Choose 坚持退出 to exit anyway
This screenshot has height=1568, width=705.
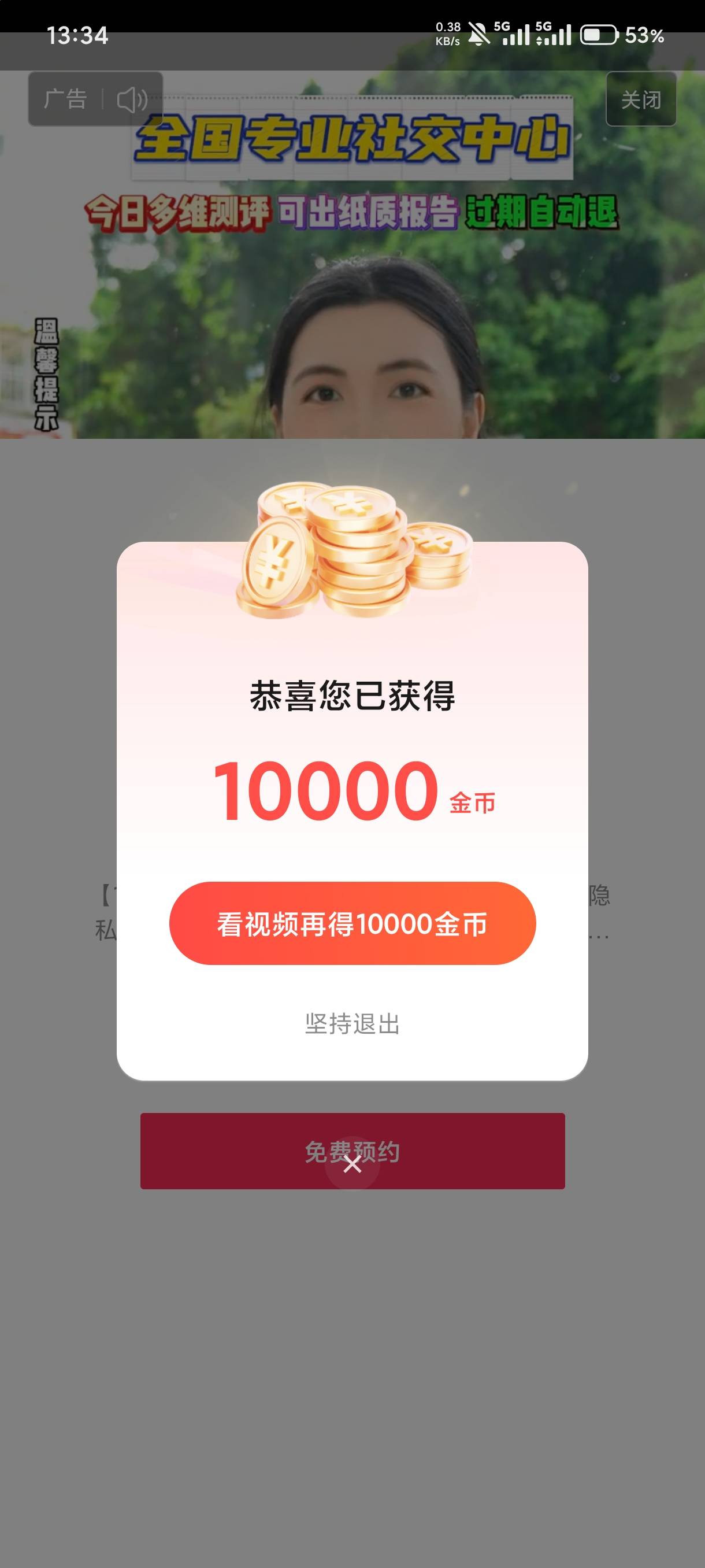352,1024
